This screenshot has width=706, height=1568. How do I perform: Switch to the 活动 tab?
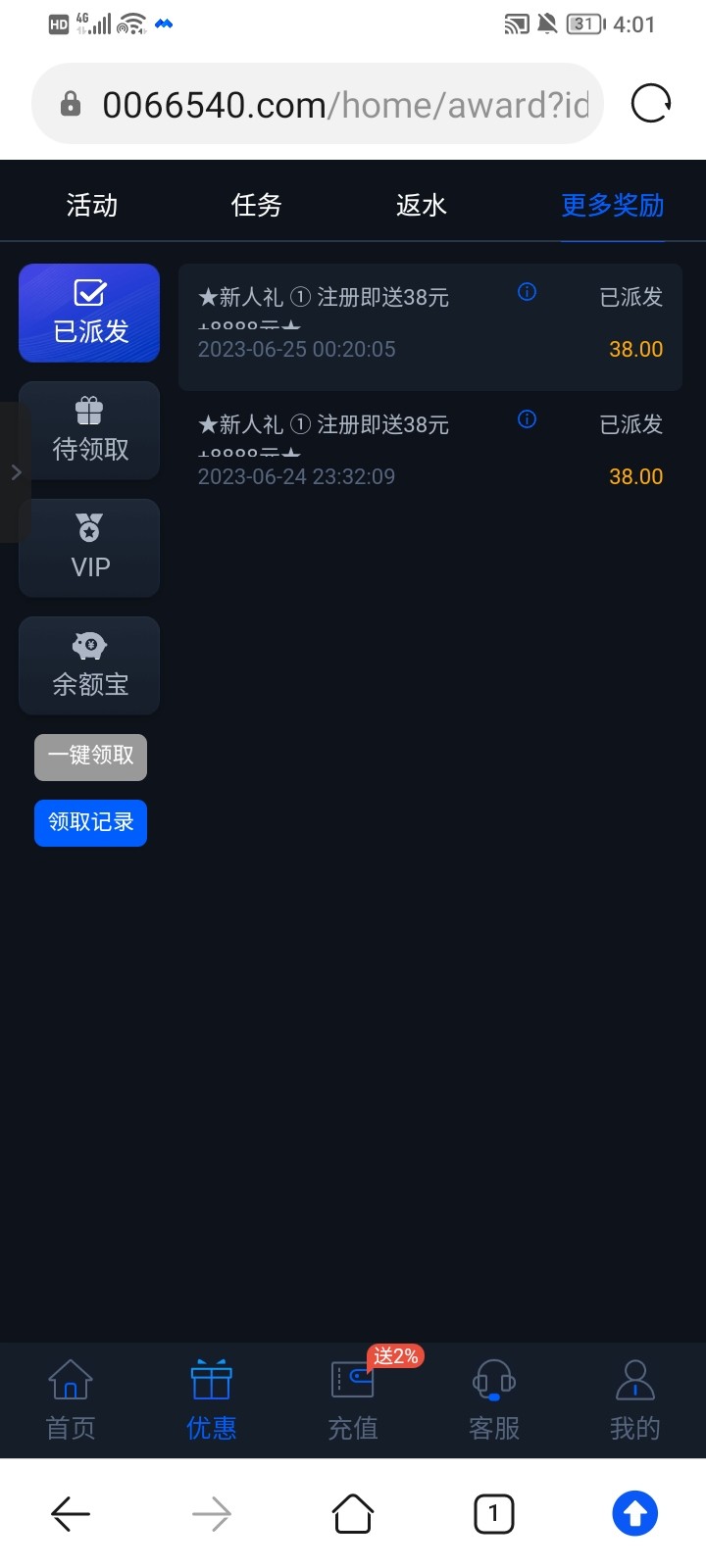coord(92,205)
